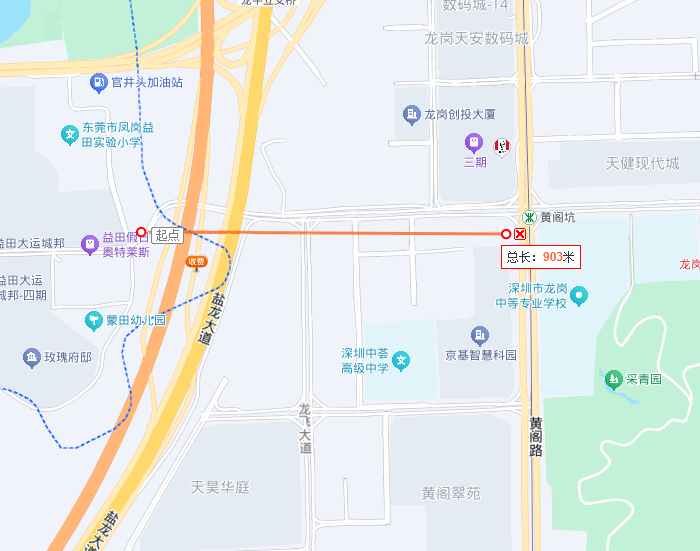Select the 深圳中荟高级中学 school marker
The height and width of the screenshot is (551, 700).
click(401, 360)
